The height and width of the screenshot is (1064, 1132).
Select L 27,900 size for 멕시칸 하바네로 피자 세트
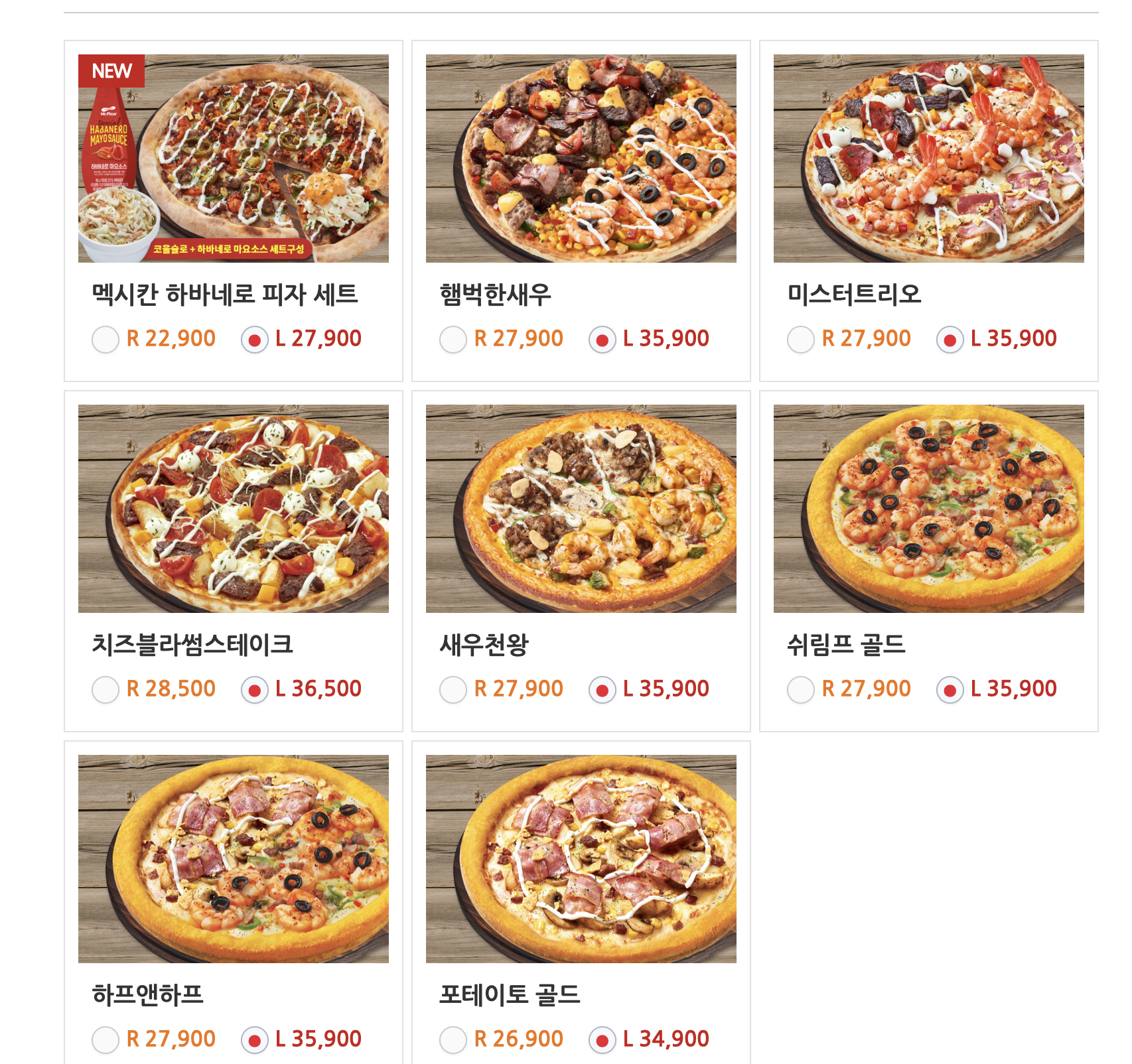[x=254, y=340]
